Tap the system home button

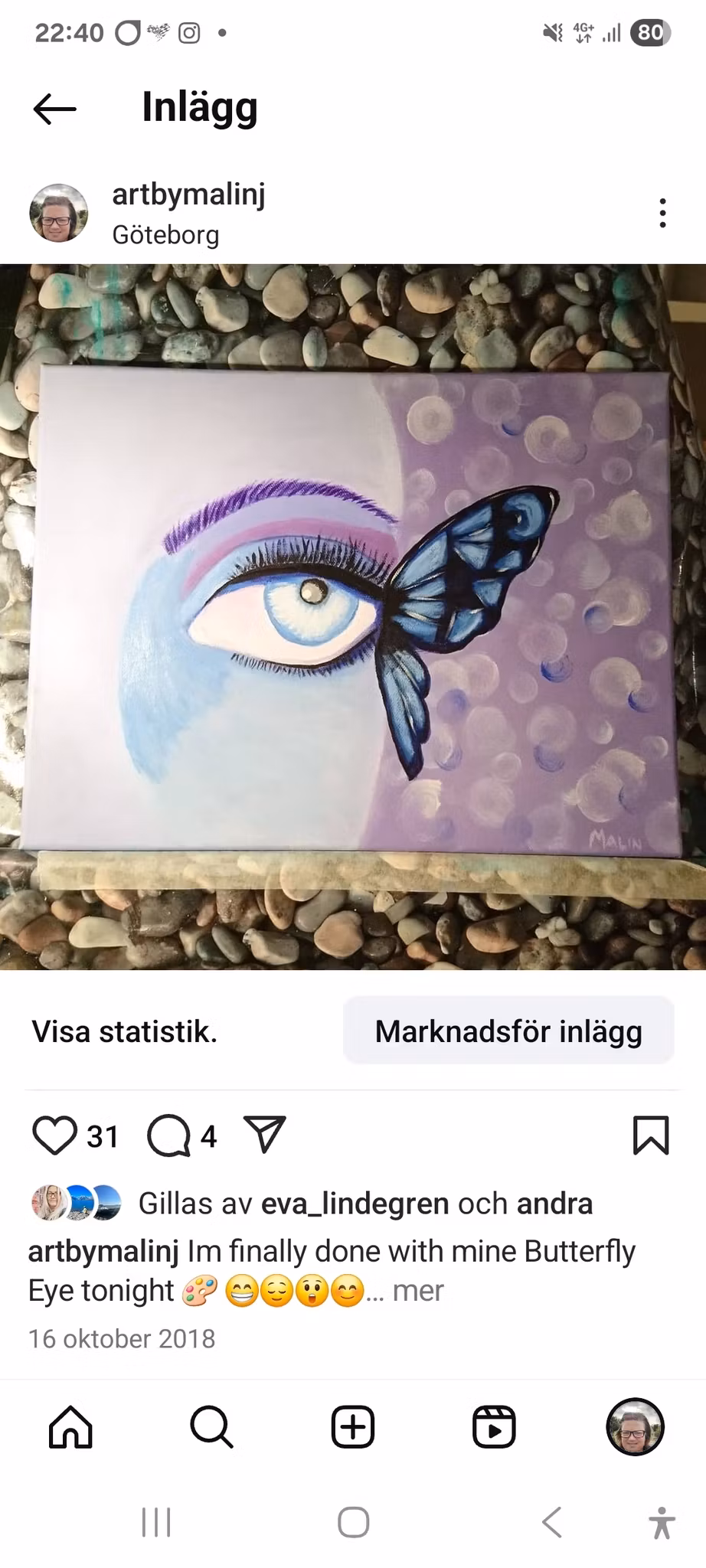coord(353,1523)
